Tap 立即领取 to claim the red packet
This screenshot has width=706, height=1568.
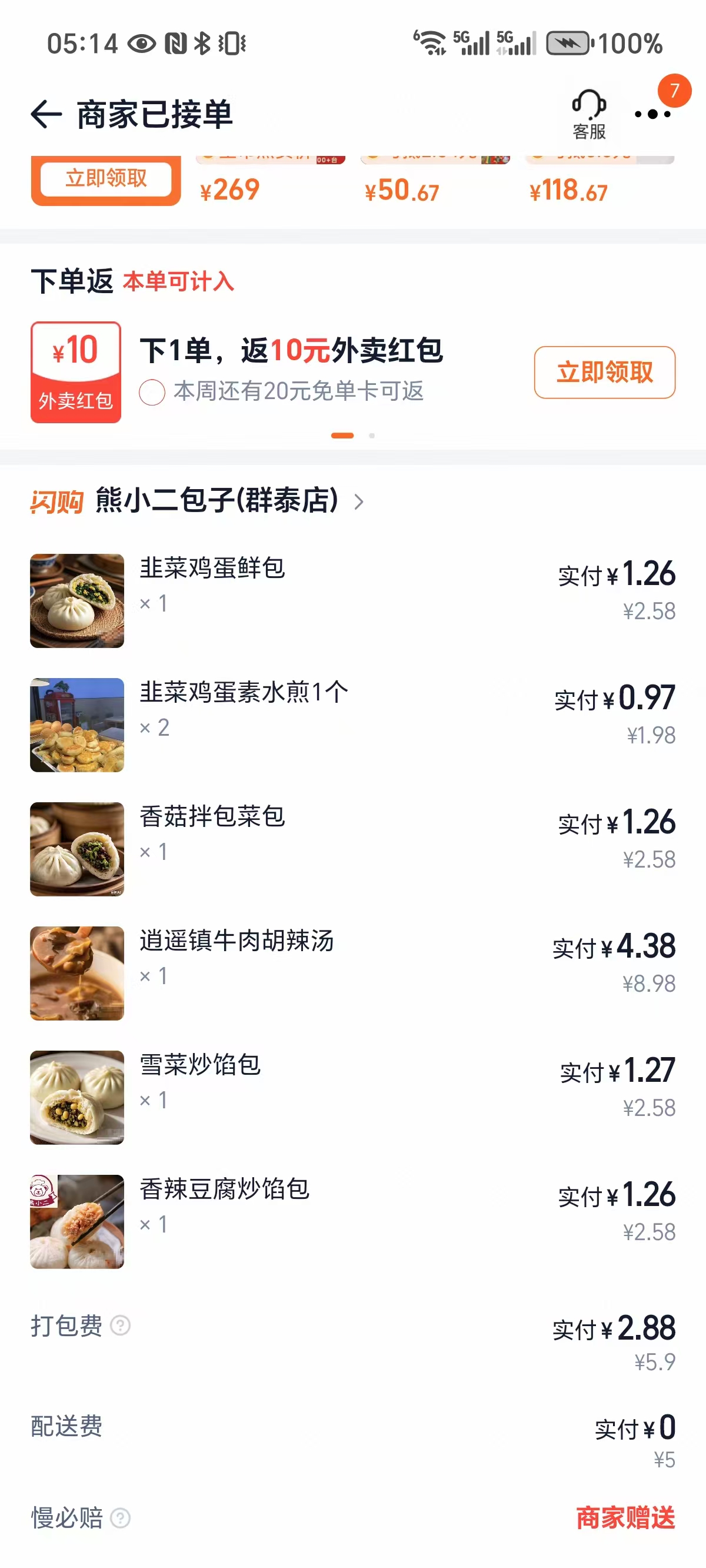coord(604,373)
